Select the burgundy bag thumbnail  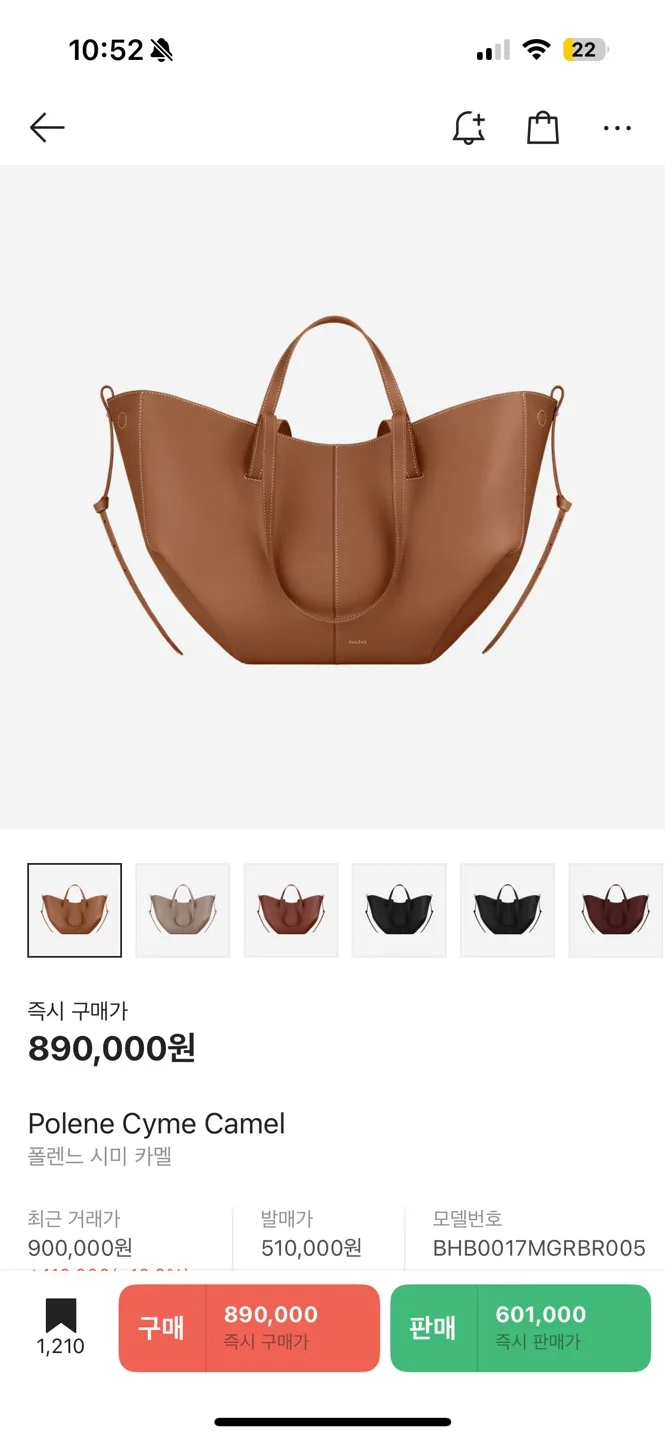point(614,910)
